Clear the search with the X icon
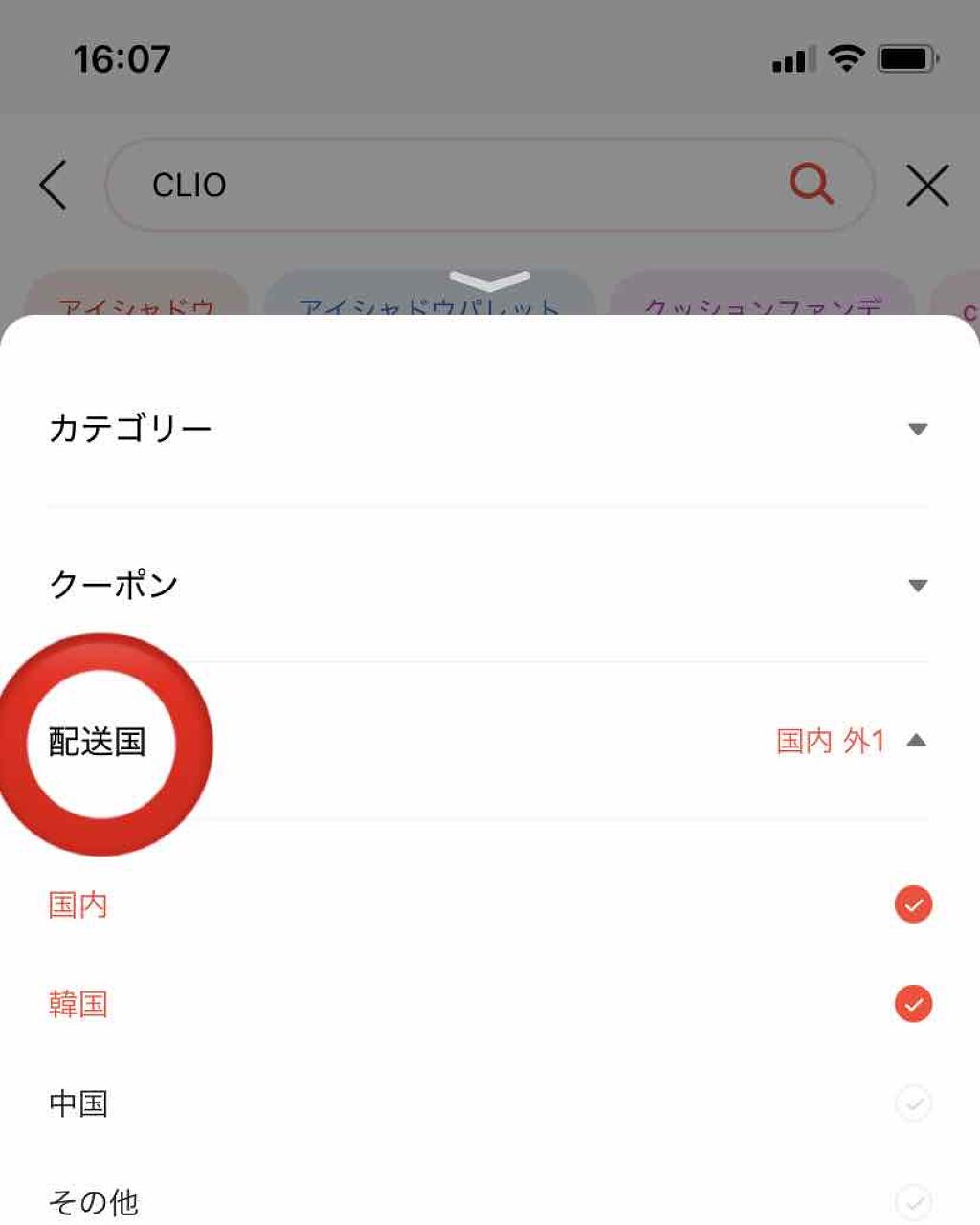The width and height of the screenshot is (980, 1225). click(x=925, y=186)
